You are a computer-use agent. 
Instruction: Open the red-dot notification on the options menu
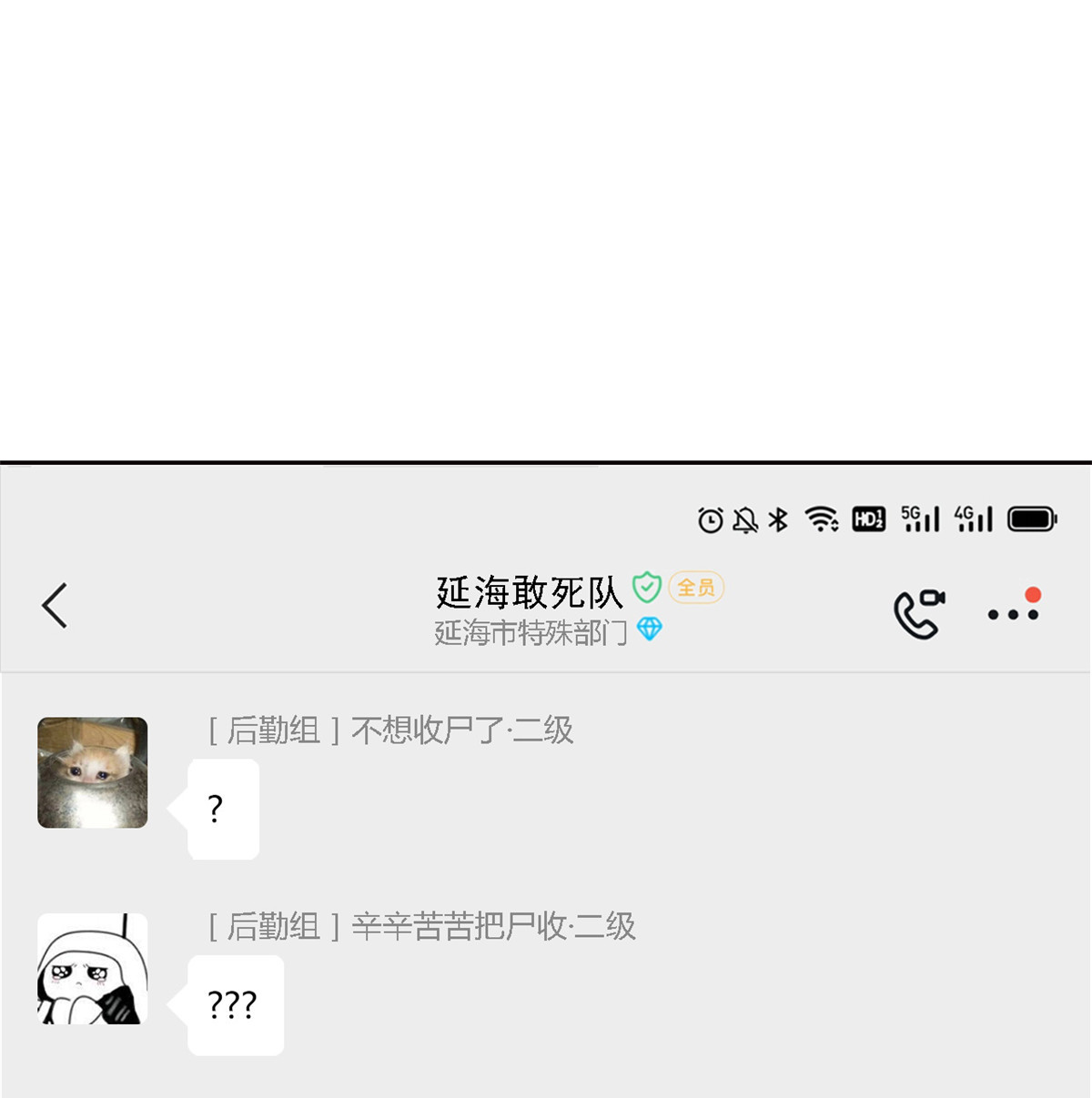(x=1031, y=595)
